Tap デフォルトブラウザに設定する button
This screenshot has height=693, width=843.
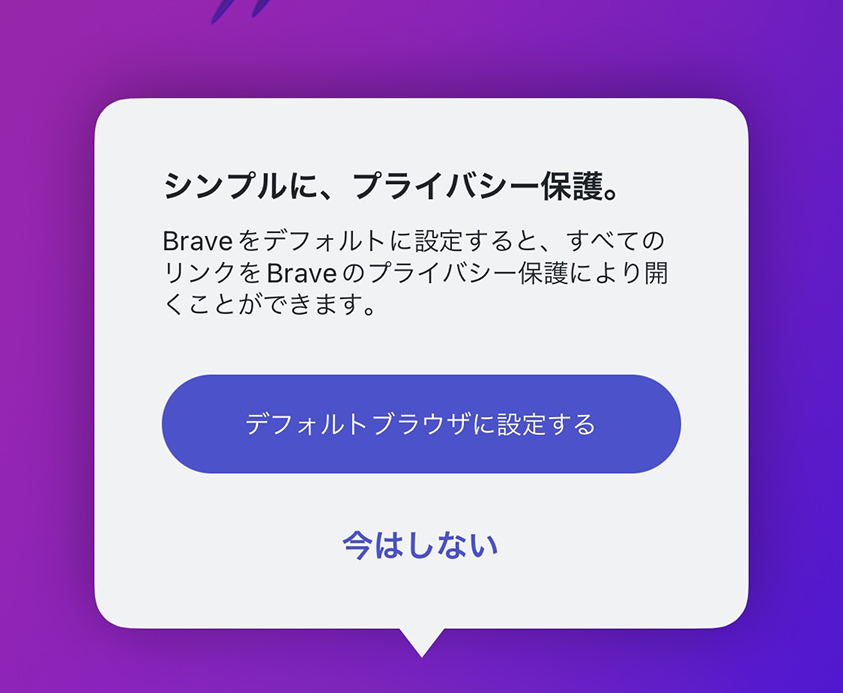tap(421, 424)
